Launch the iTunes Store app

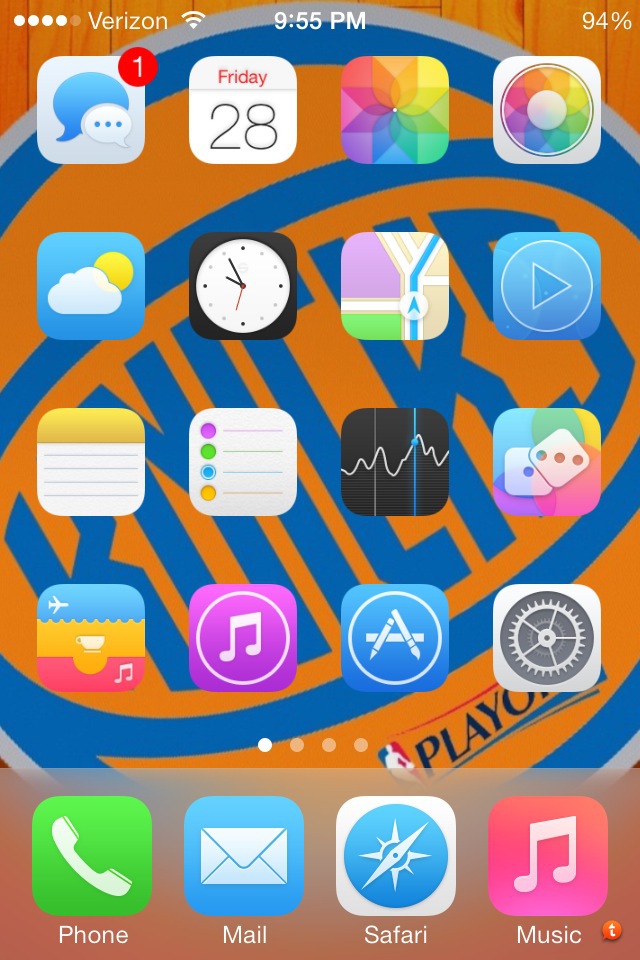(243, 638)
